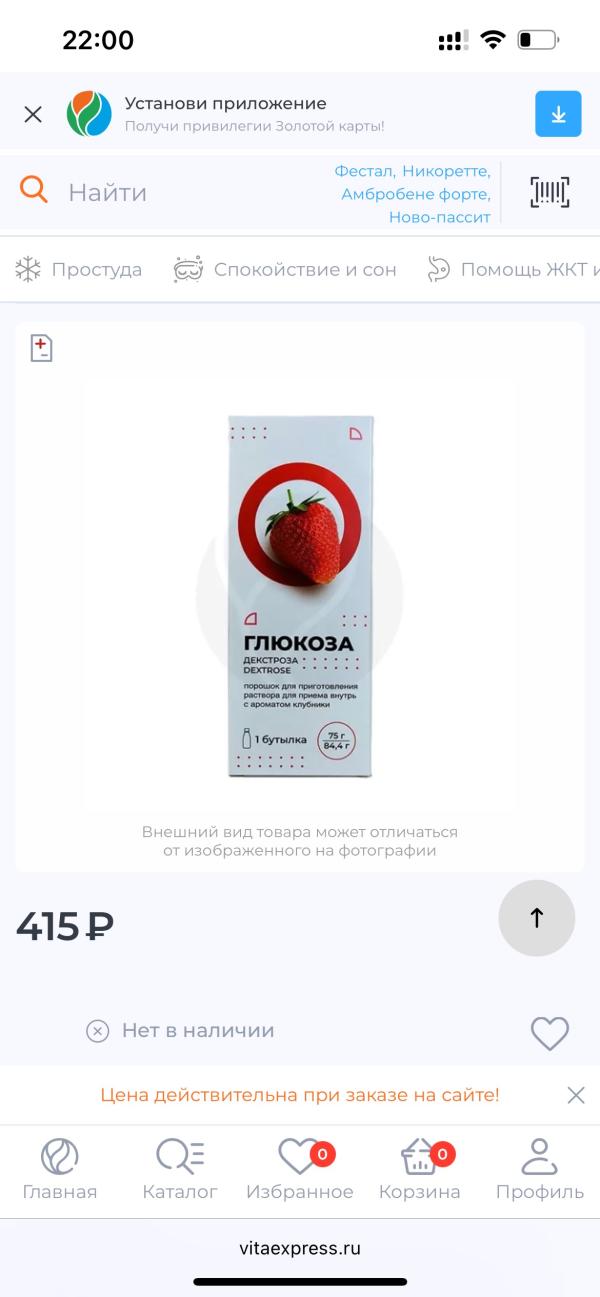Open the product instruction document icon
Viewport: 600px width, 1297px height.
pyautogui.click(x=41, y=348)
